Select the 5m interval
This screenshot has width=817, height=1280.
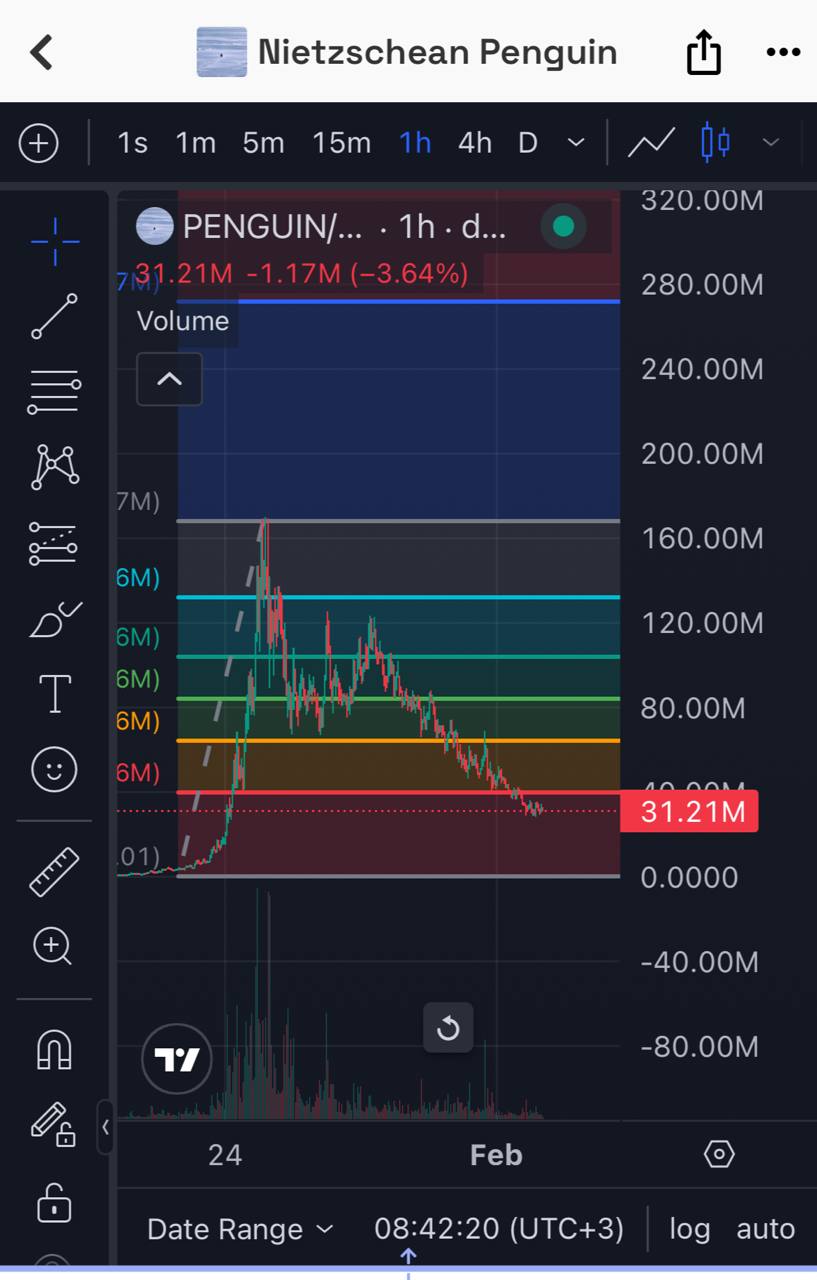coord(263,143)
